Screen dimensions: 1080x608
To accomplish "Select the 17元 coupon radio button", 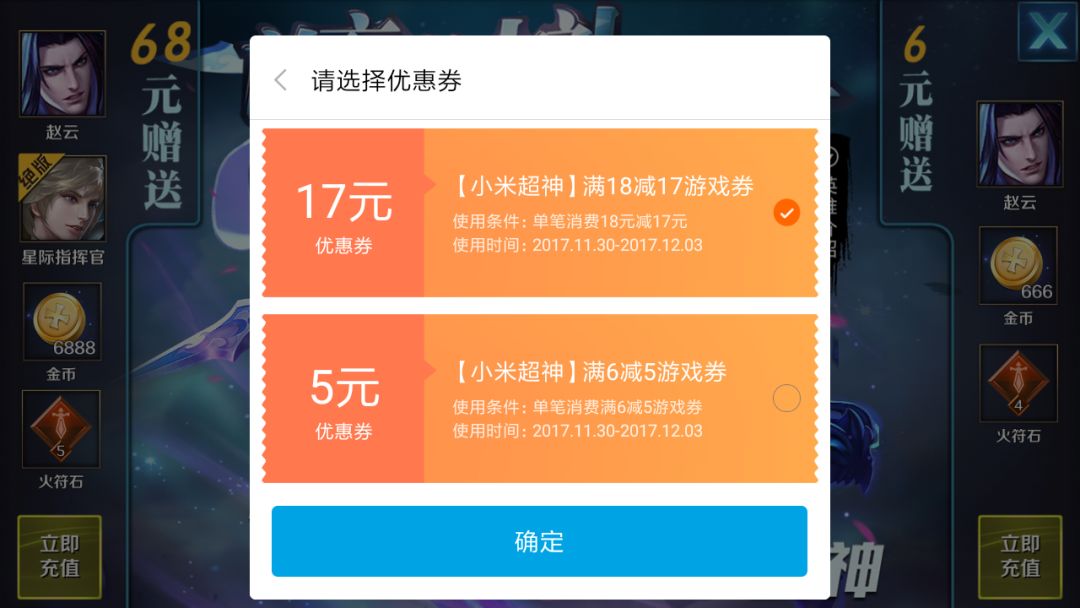I will pyautogui.click(x=786, y=212).
